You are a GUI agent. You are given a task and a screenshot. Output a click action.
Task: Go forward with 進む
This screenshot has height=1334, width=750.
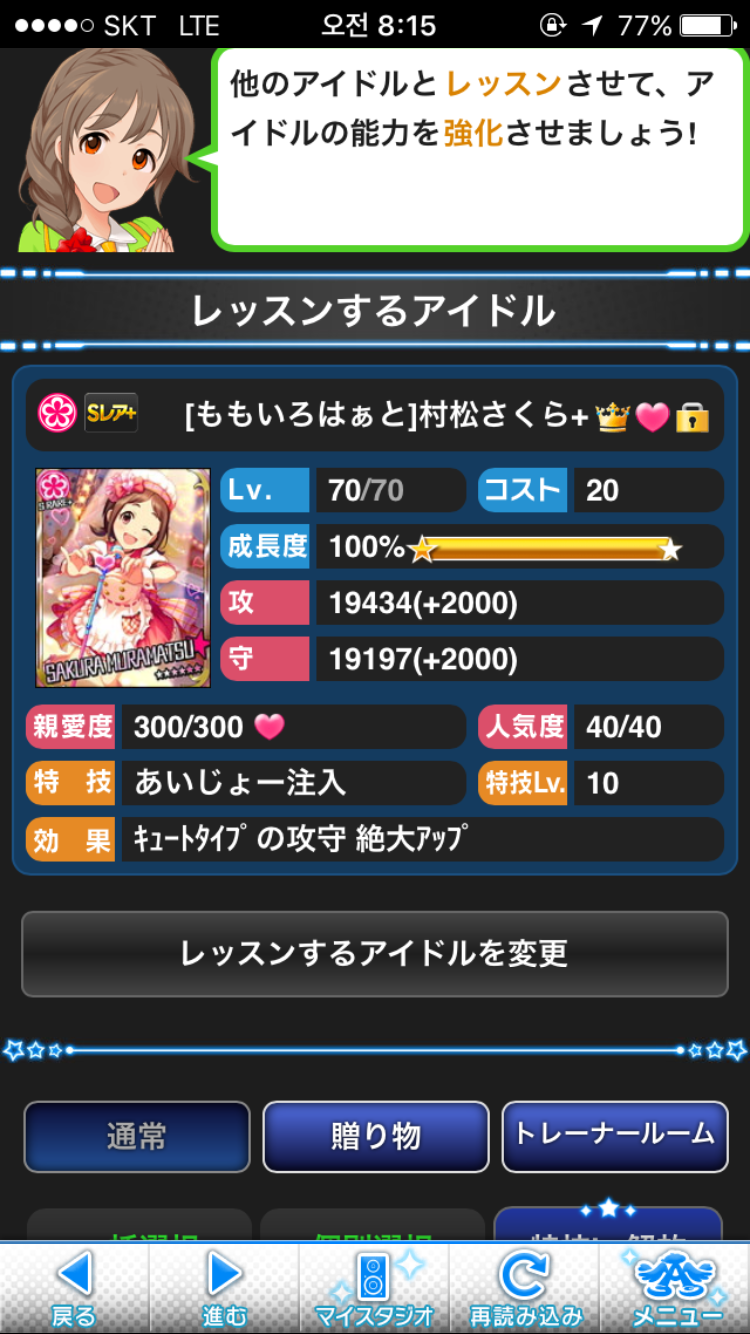click(x=224, y=1288)
